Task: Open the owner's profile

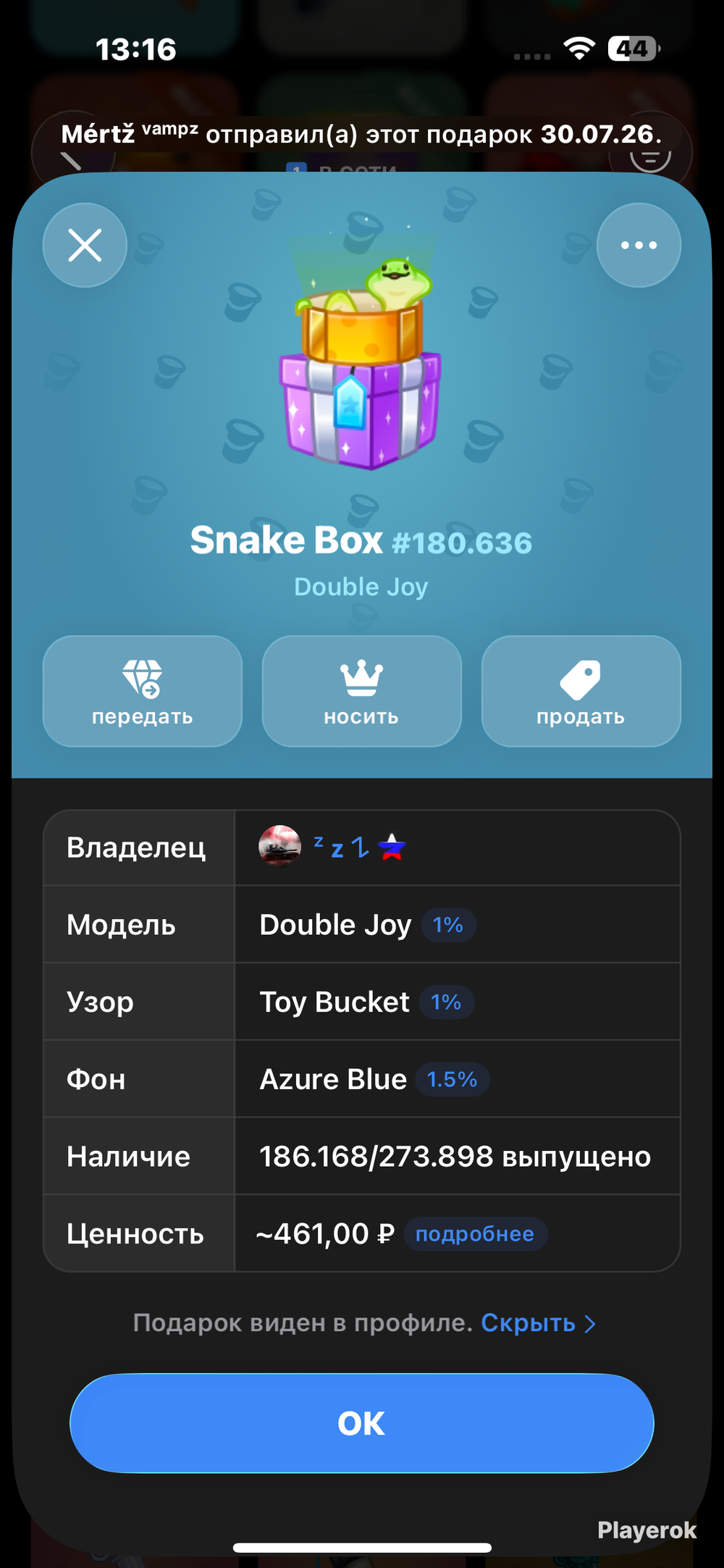Action: (x=332, y=847)
